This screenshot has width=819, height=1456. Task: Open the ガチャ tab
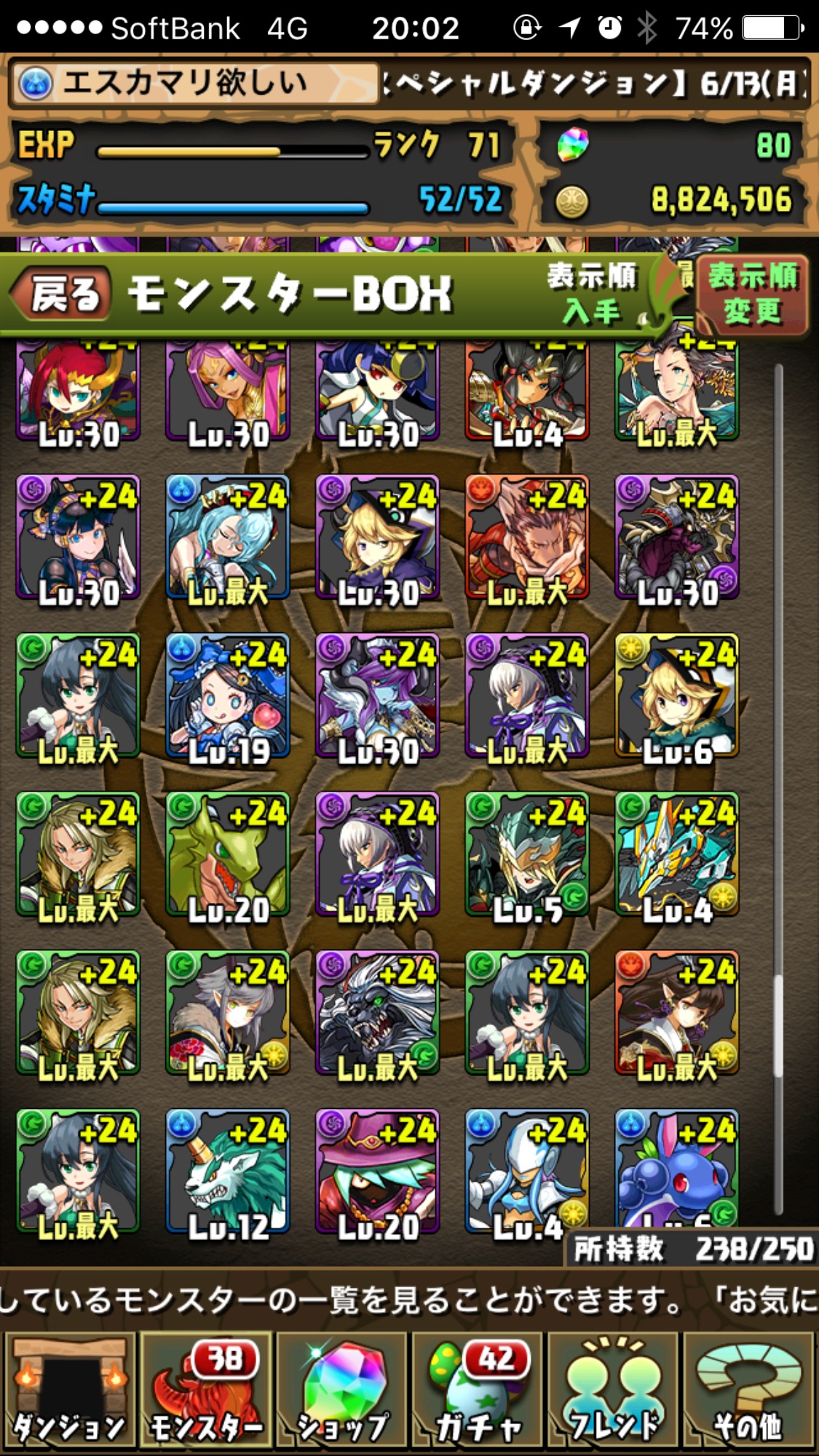pyautogui.click(x=478, y=1391)
